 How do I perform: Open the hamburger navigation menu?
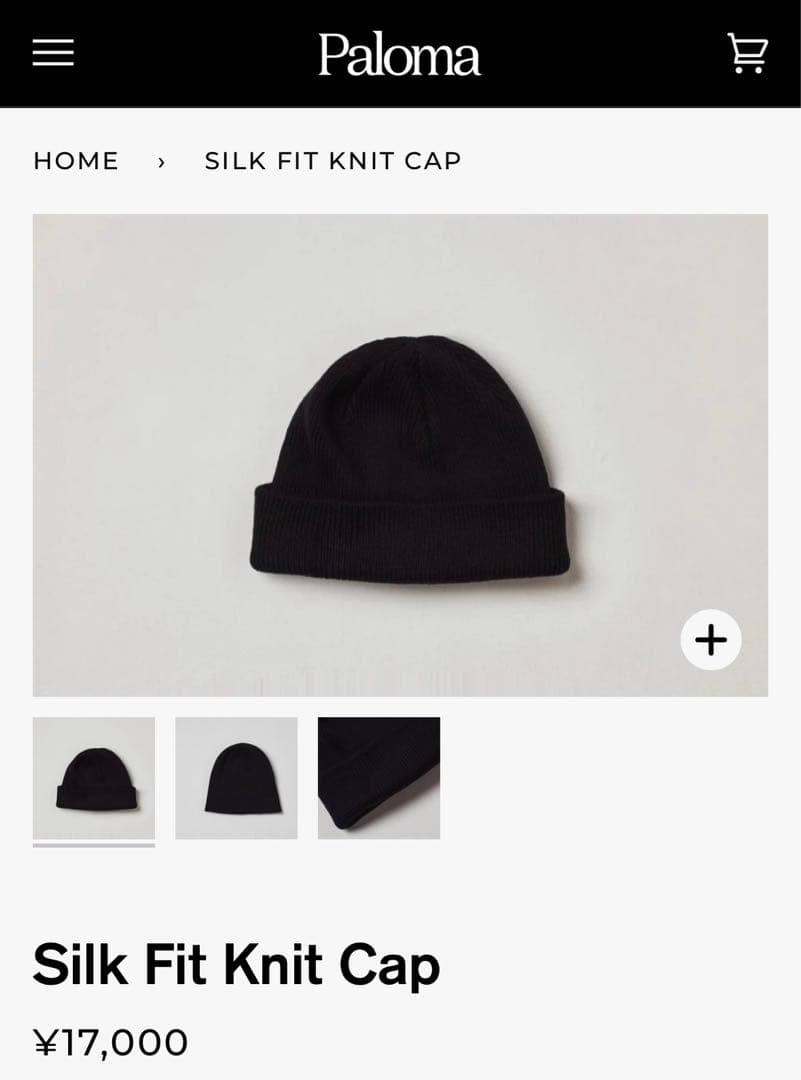pyautogui.click(x=53, y=53)
